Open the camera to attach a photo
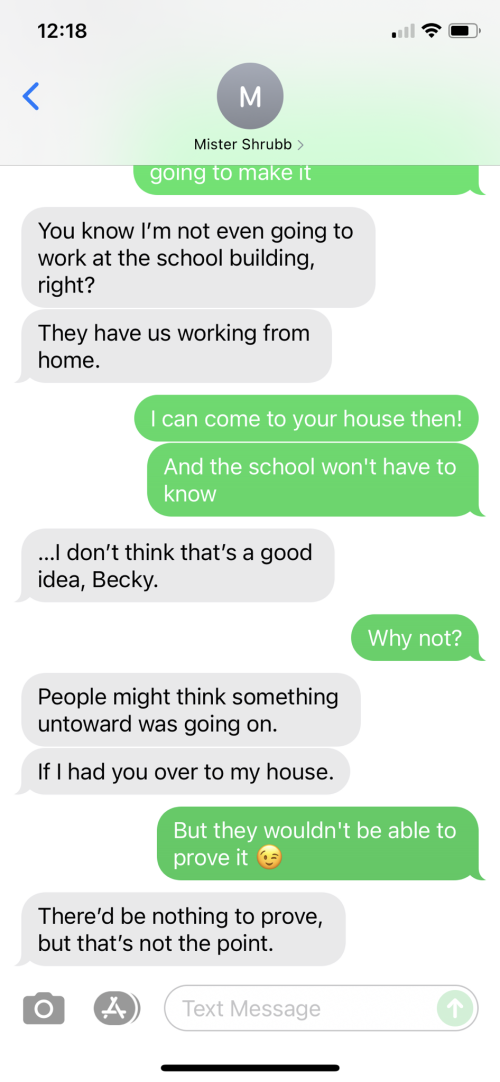 pos(44,1008)
